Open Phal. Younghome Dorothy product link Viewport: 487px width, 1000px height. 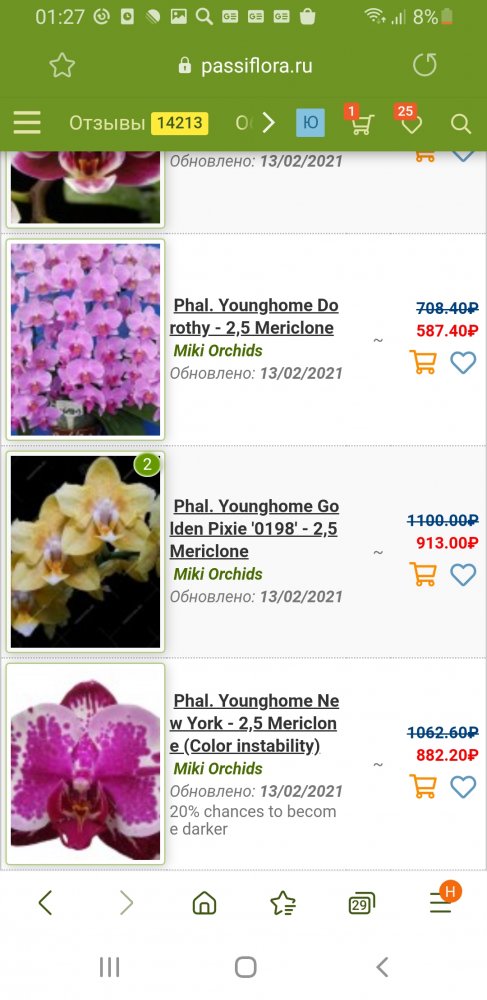255,316
